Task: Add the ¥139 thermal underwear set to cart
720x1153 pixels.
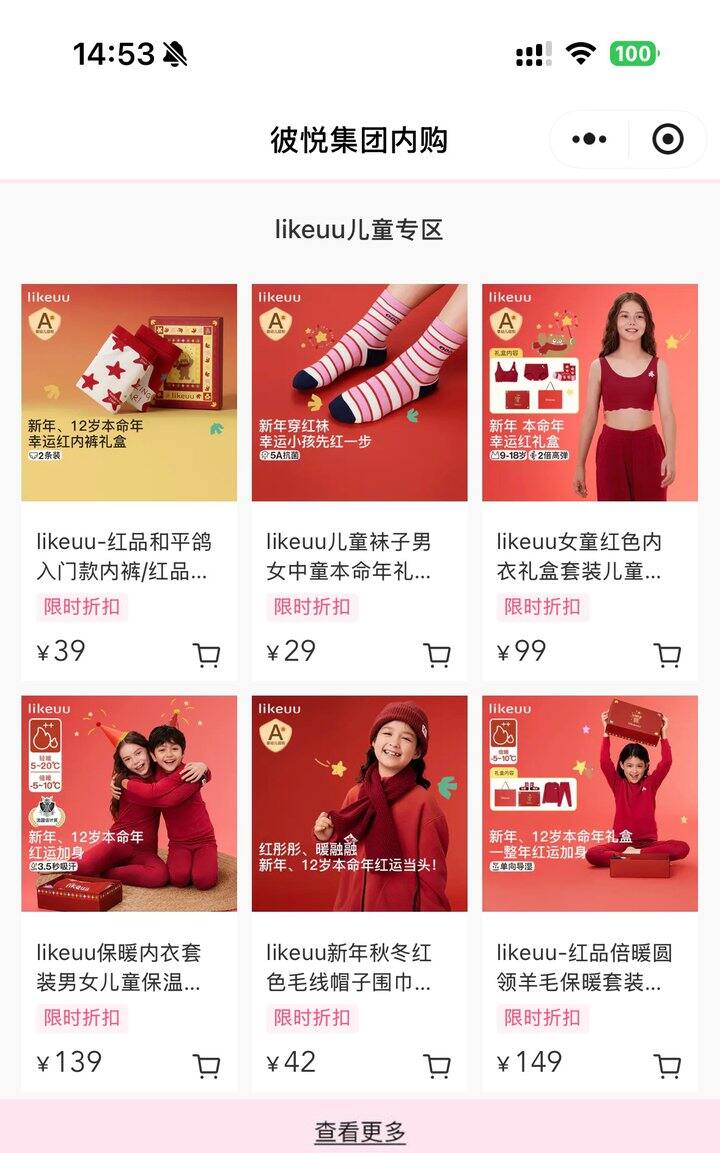Action: [207, 1066]
